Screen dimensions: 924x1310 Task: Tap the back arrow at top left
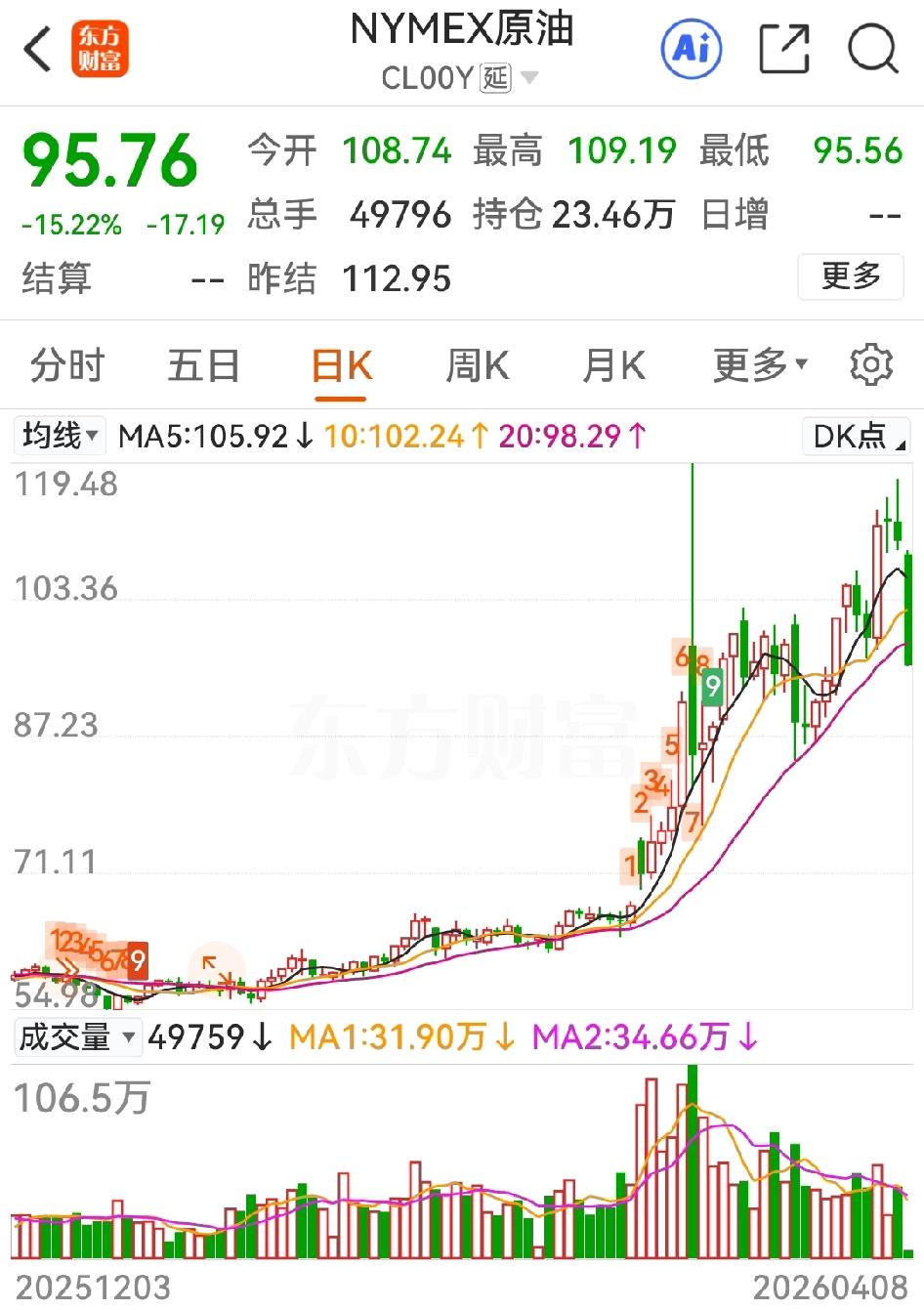(36, 47)
